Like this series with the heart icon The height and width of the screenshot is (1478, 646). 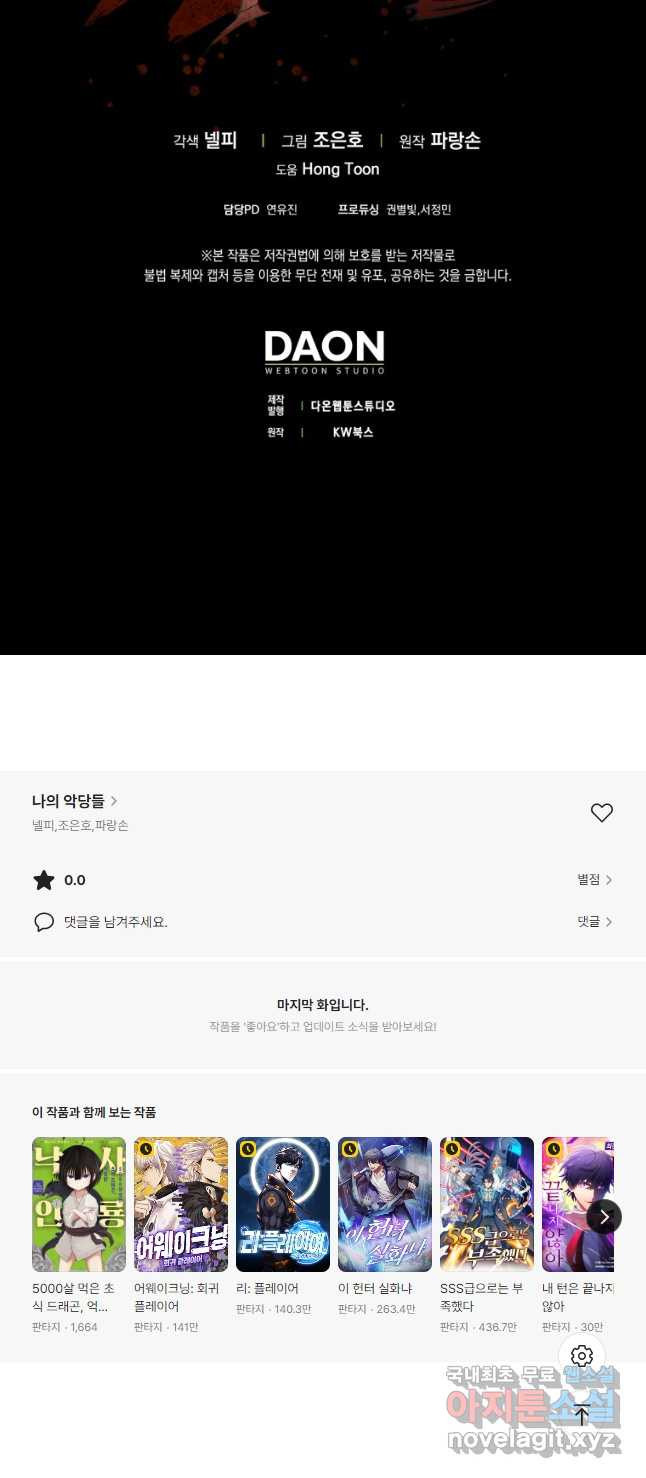click(x=601, y=813)
